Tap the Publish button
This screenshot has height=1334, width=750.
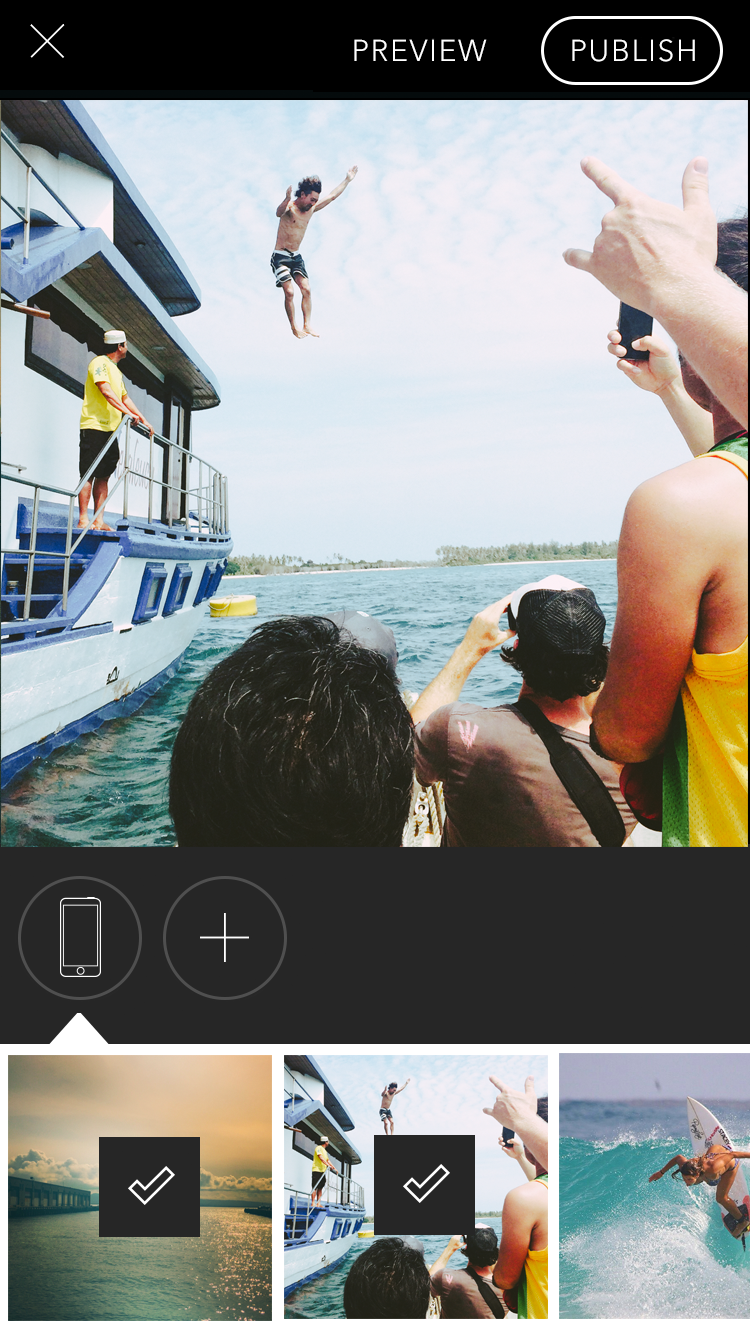632,51
